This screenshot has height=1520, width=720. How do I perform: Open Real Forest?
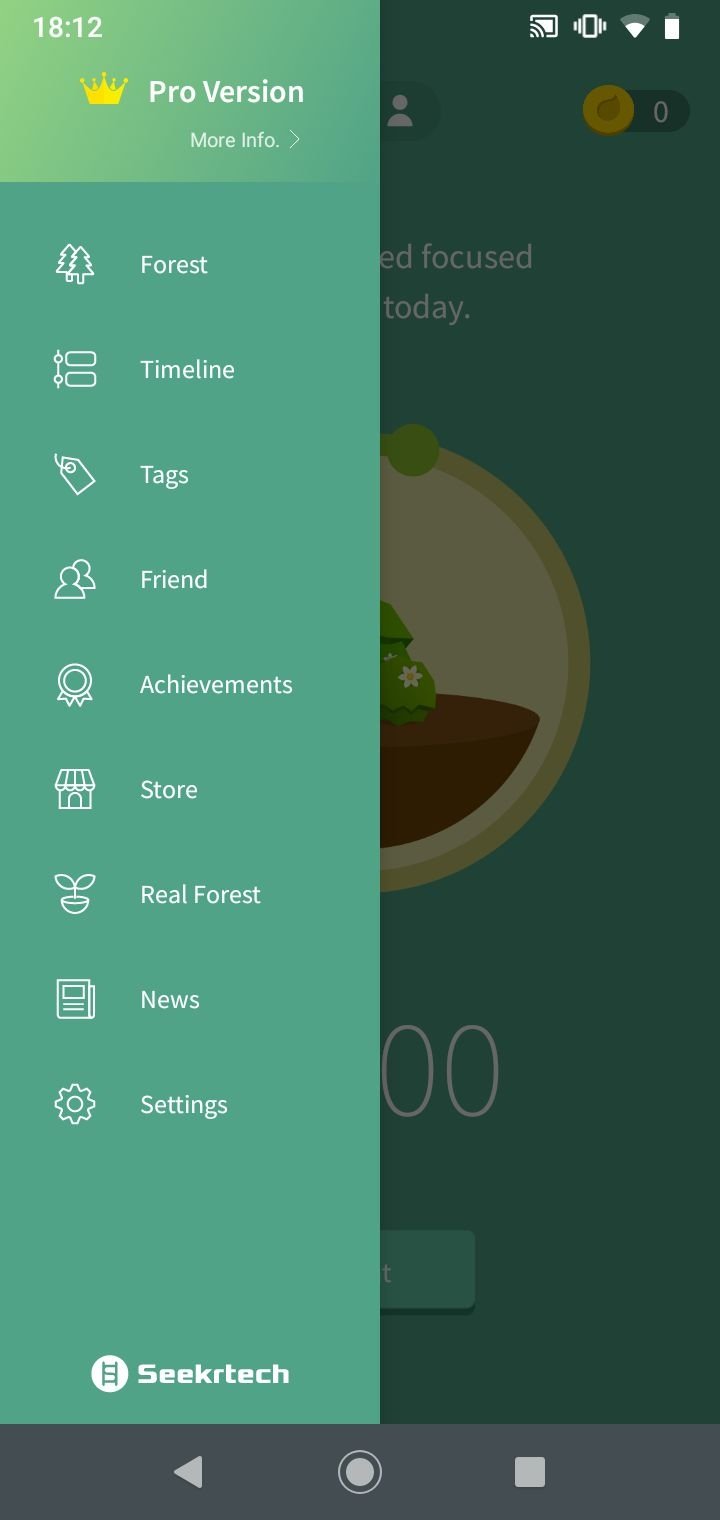(190, 895)
